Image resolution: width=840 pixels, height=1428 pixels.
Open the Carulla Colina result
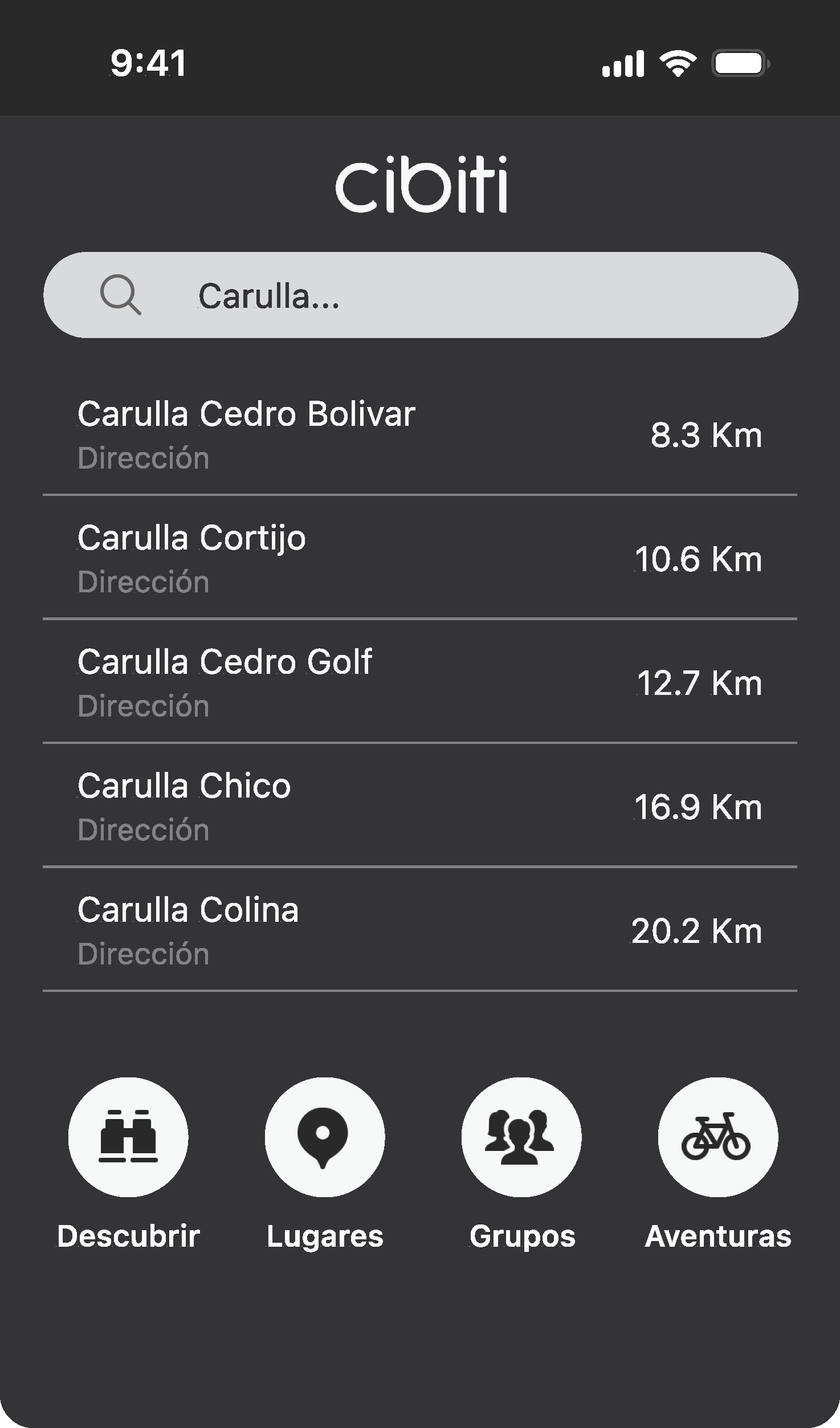[x=420, y=929]
